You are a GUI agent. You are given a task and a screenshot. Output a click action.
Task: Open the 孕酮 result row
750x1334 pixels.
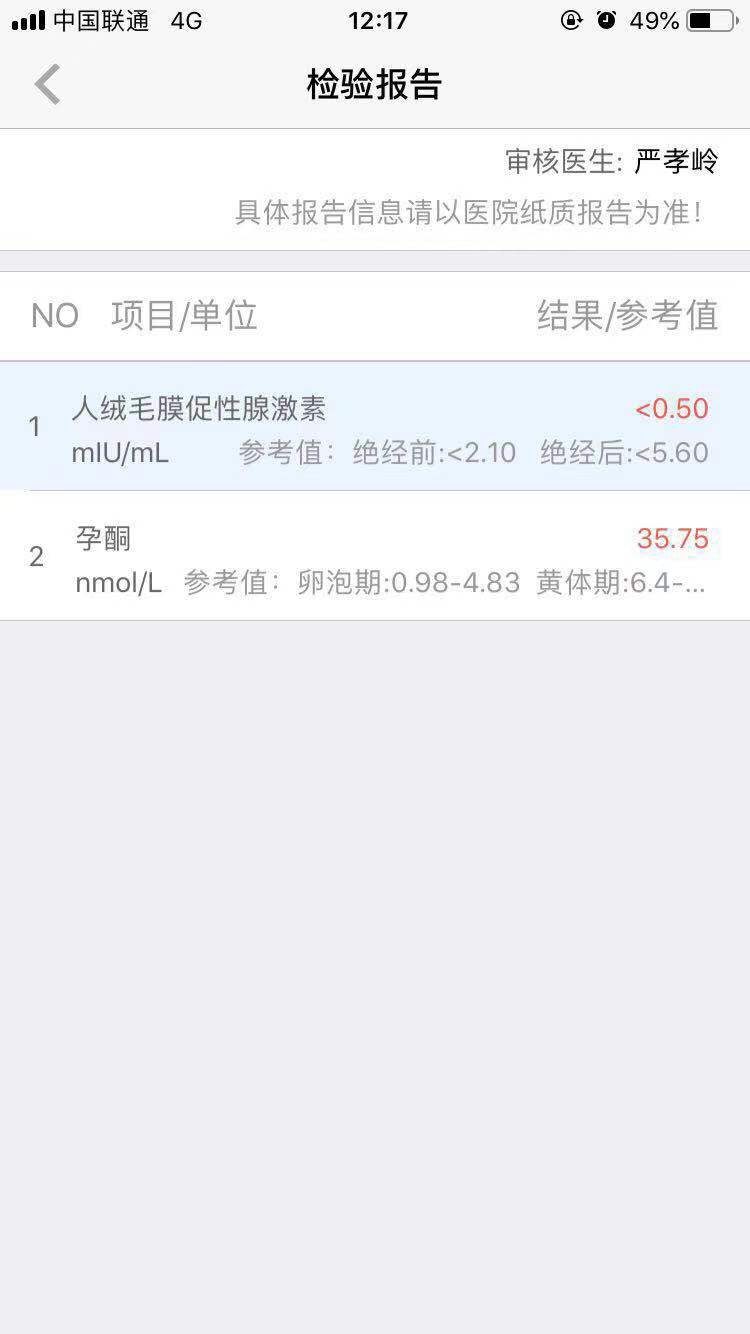pos(375,556)
